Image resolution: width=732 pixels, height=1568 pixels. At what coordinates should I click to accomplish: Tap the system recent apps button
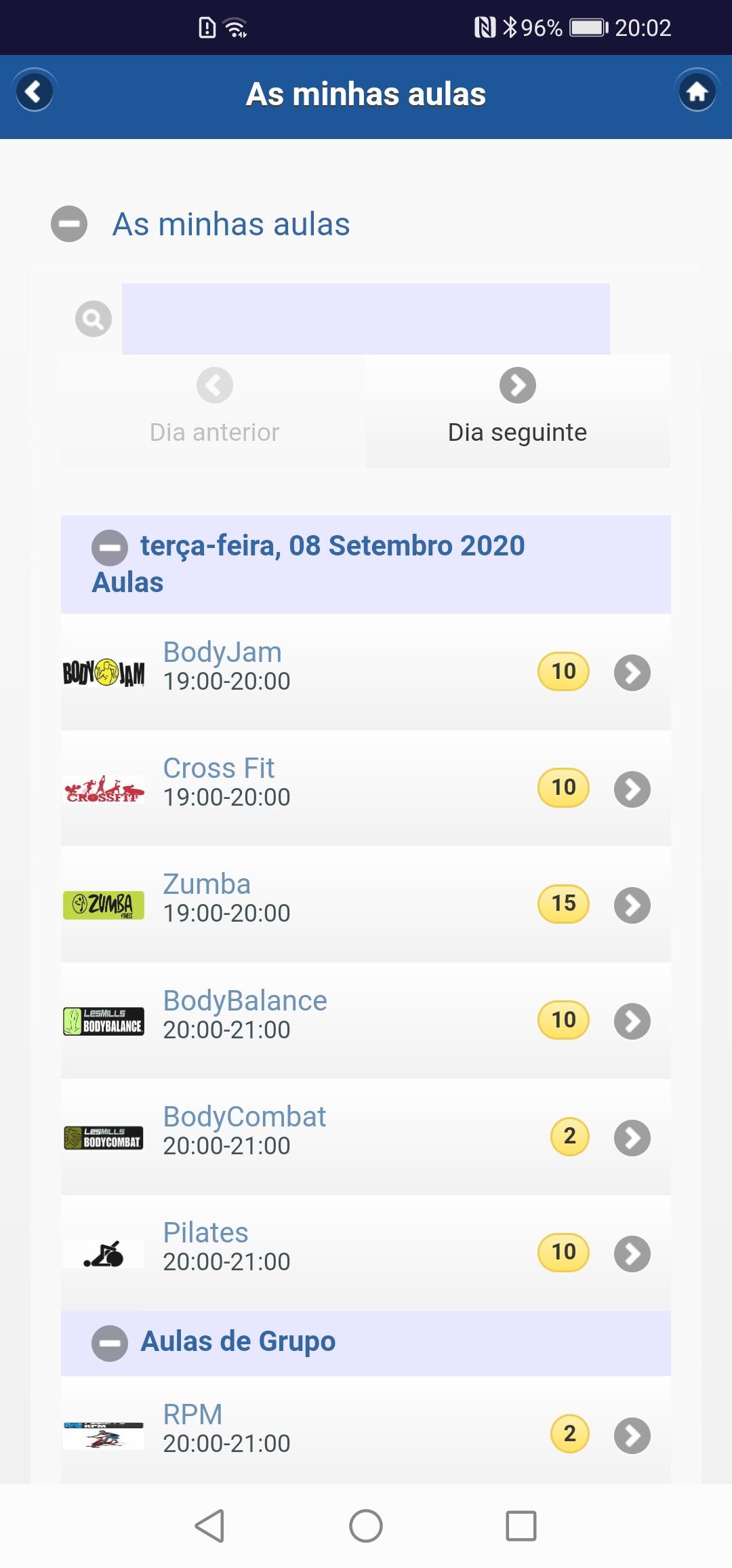pyautogui.click(x=521, y=1526)
